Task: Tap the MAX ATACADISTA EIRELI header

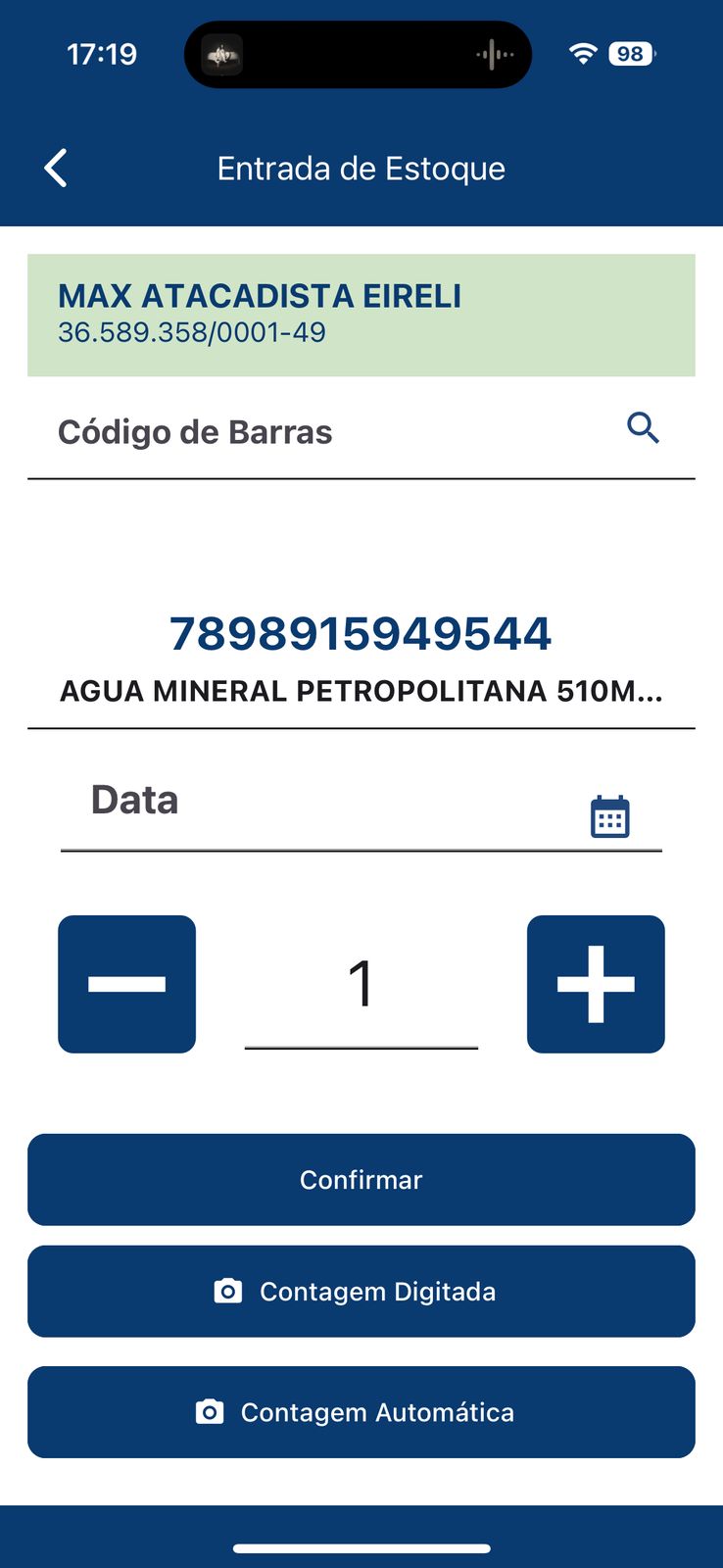Action: pyautogui.click(x=260, y=296)
